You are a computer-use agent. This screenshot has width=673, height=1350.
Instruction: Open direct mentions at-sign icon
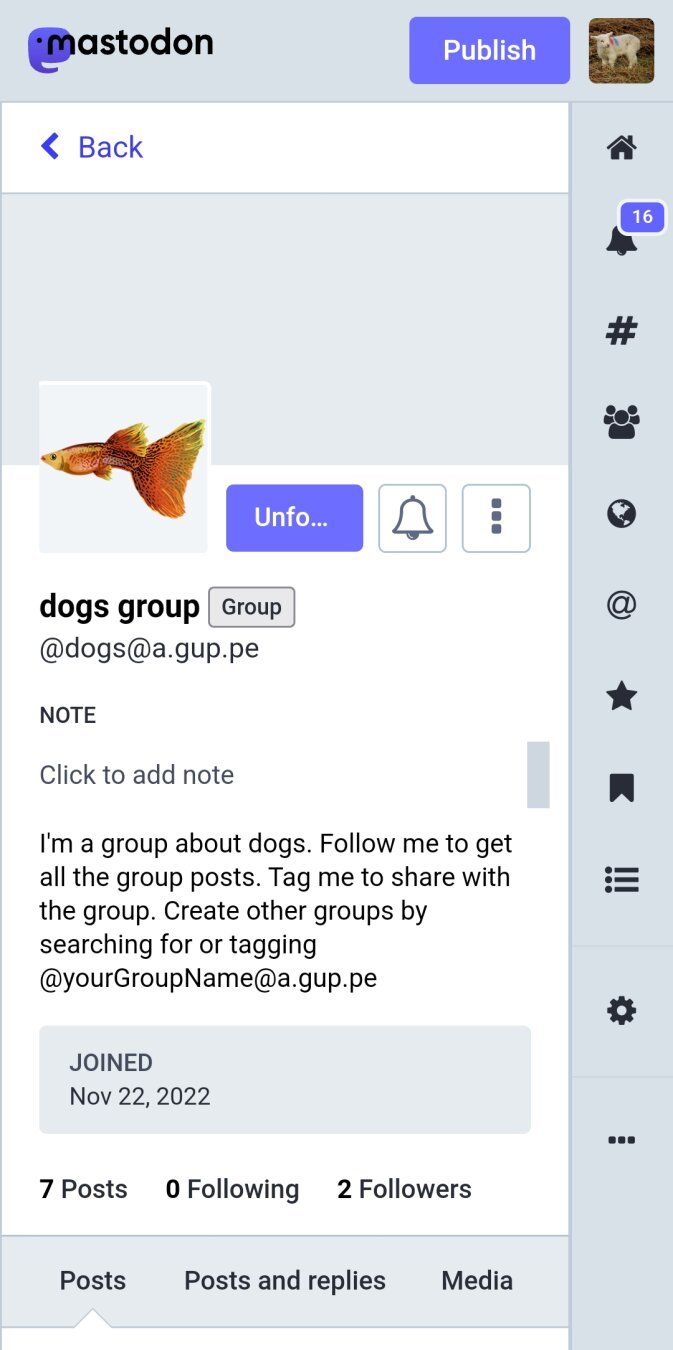coord(621,605)
